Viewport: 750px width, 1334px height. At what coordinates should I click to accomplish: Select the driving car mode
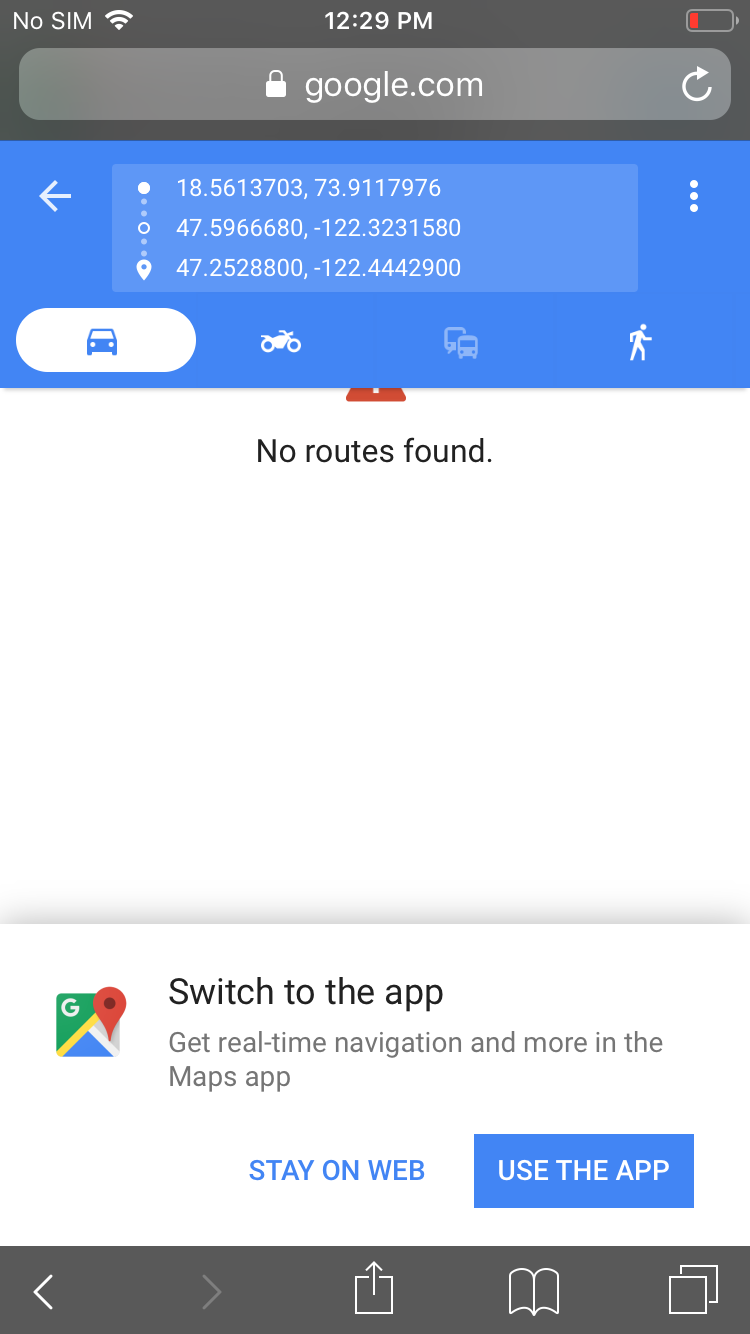(x=104, y=342)
